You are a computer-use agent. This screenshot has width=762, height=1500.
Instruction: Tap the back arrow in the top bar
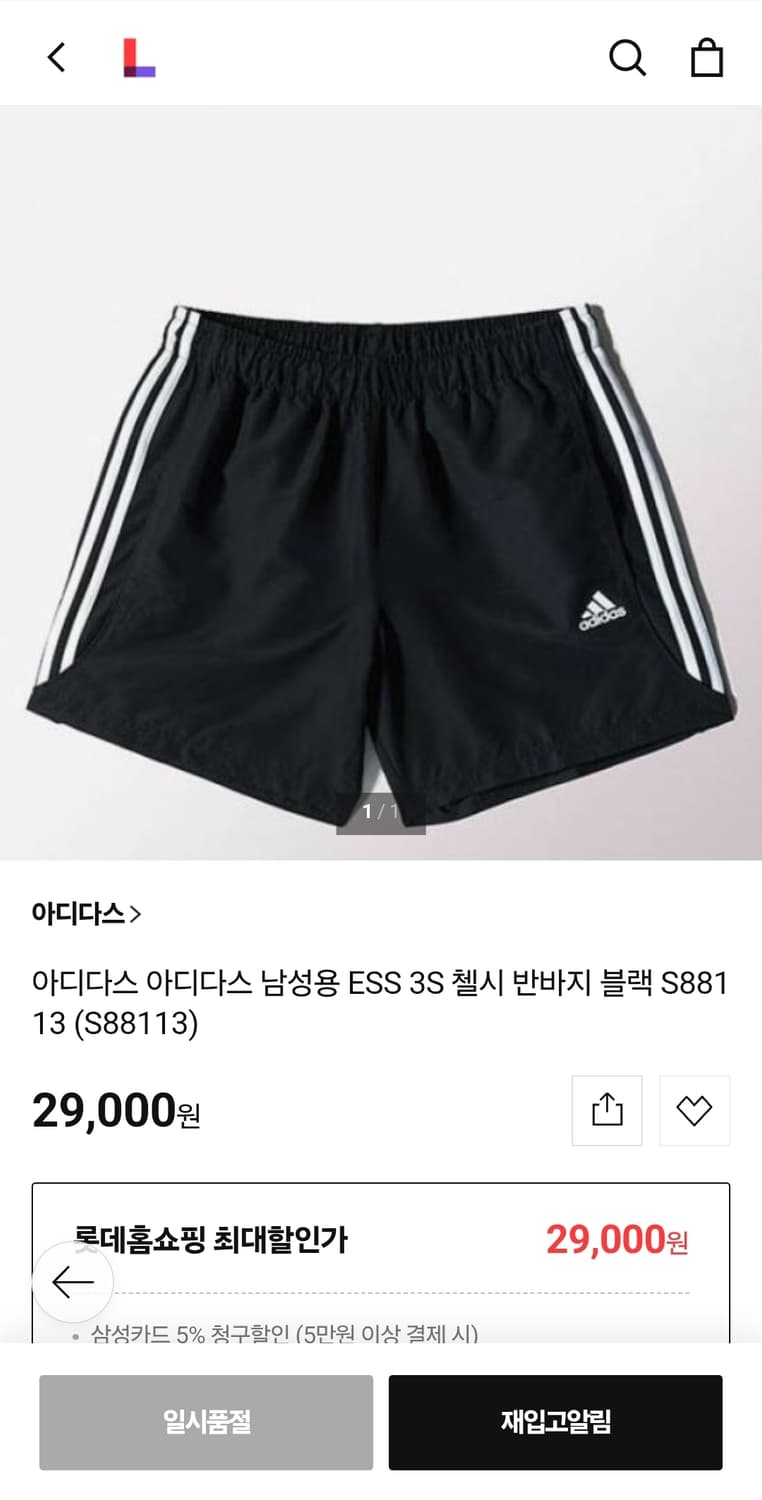point(55,57)
